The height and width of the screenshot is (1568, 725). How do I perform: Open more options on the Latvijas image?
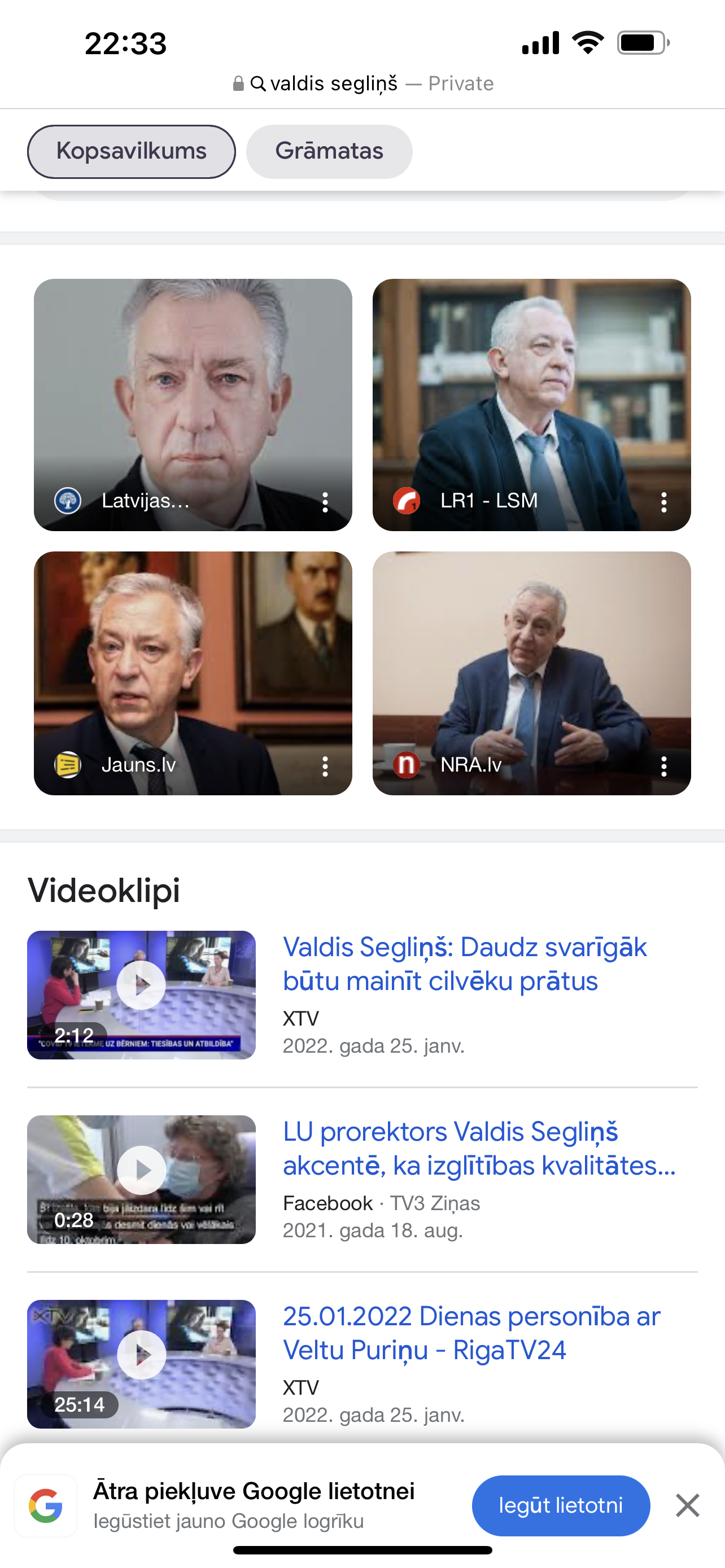point(325,502)
